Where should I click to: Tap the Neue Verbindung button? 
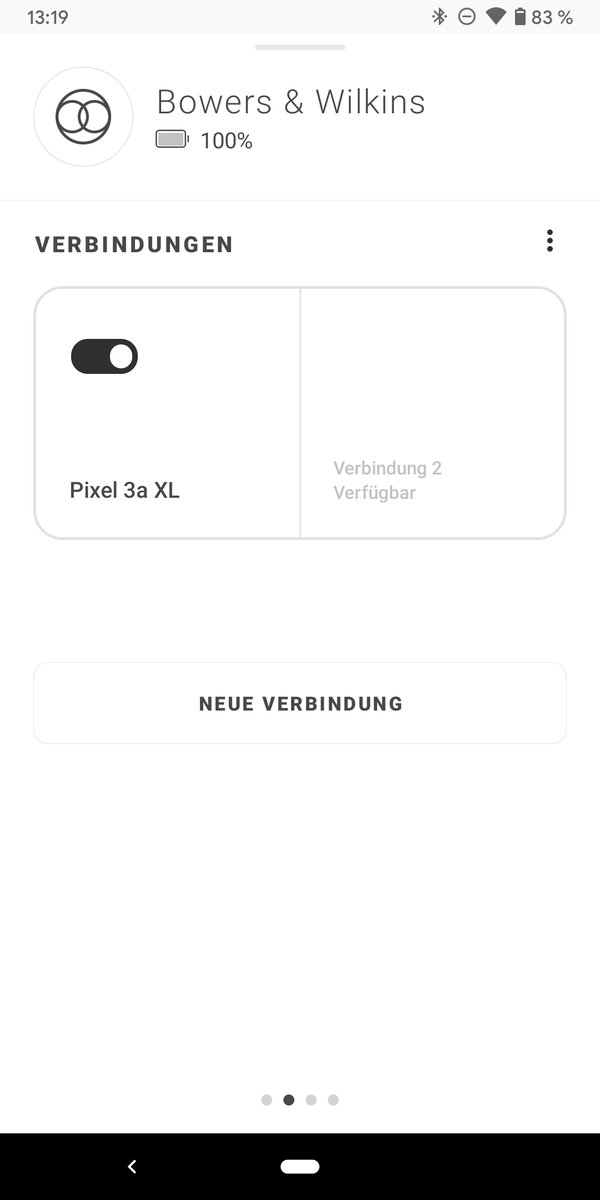point(300,703)
